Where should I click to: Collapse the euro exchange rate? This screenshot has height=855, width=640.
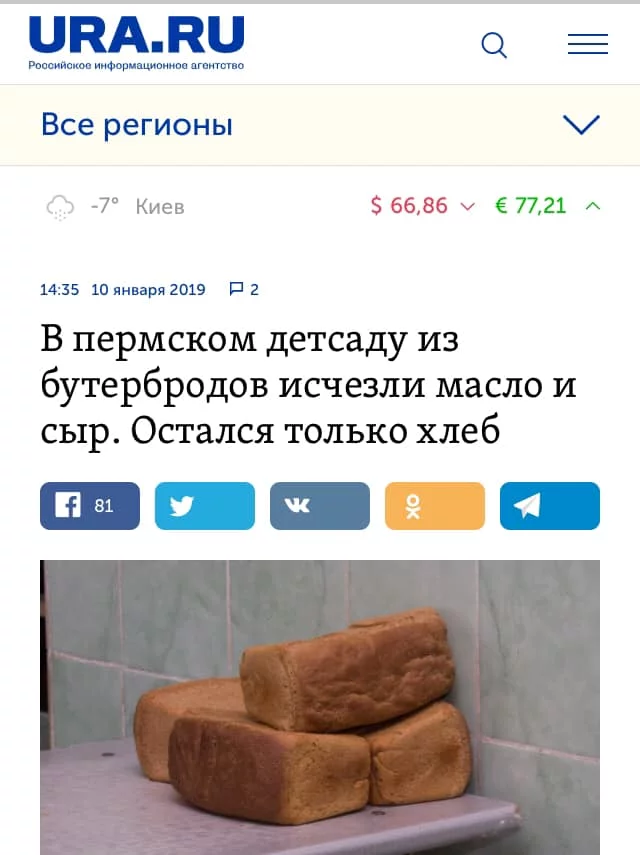[x=592, y=206]
